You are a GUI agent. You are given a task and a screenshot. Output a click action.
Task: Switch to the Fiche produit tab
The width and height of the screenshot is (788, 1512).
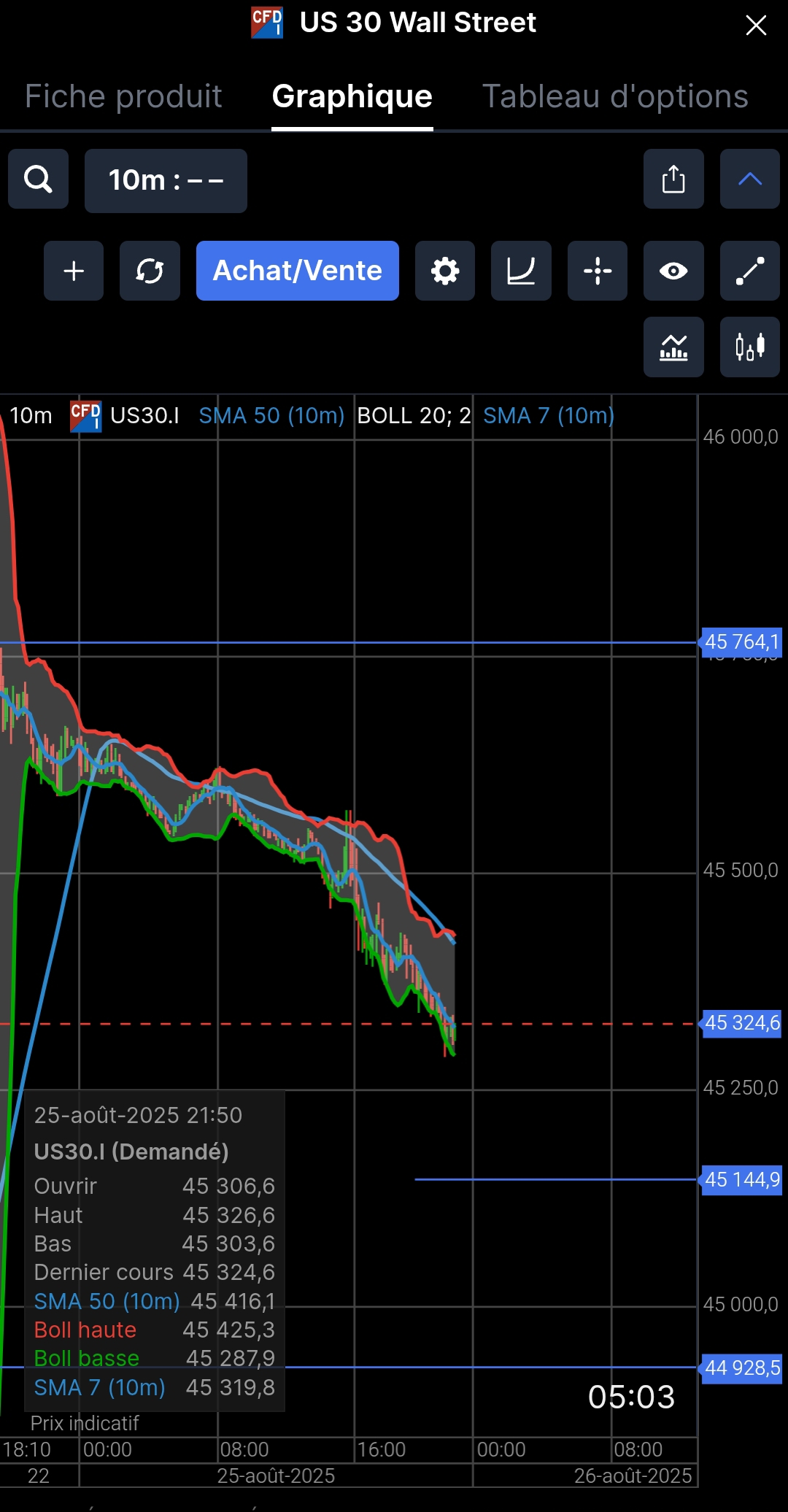pyautogui.click(x=123, y=96)
